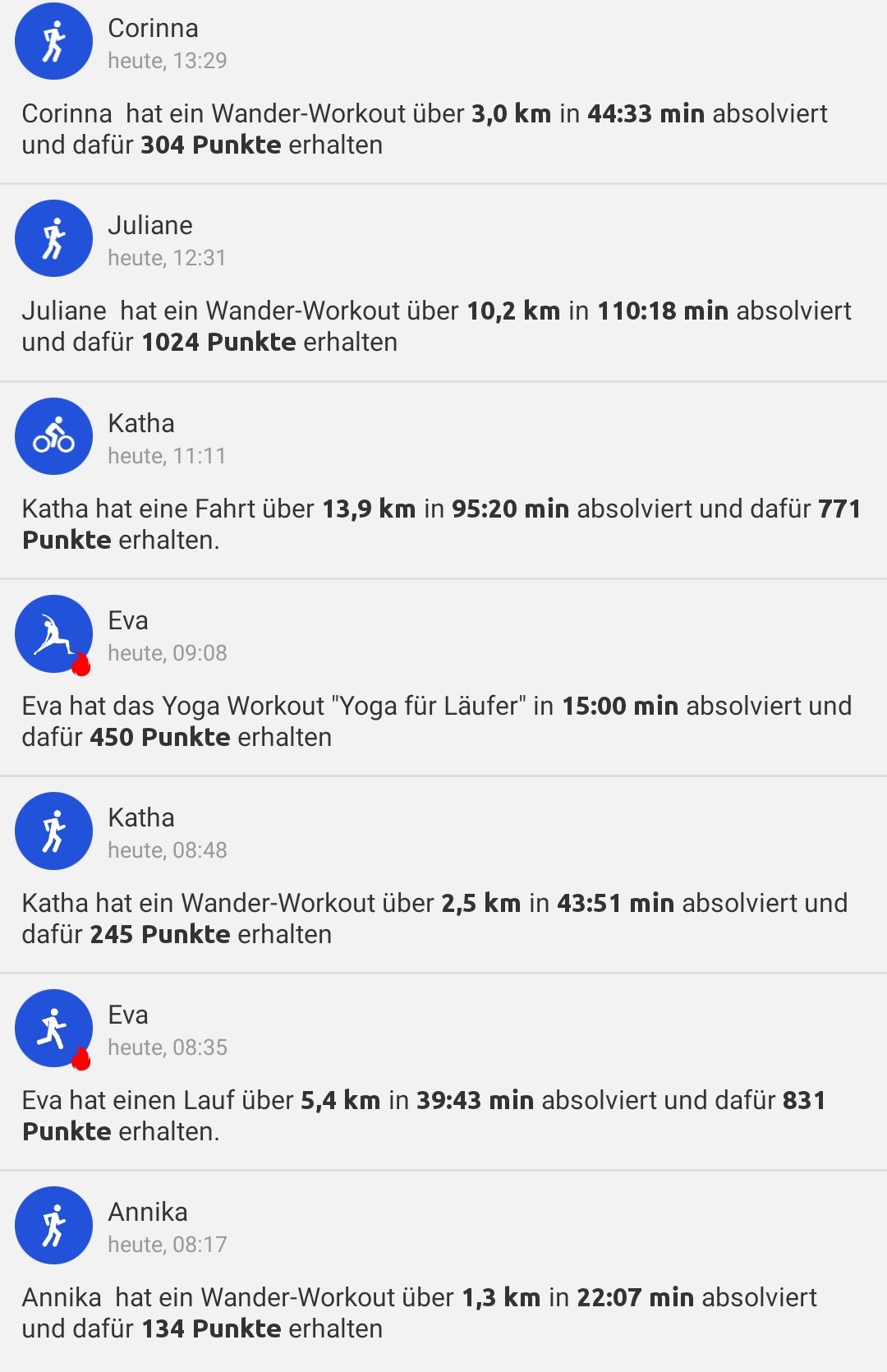
Task: Click Eva's 5,4 km run distance
Action: [340, 1099]
